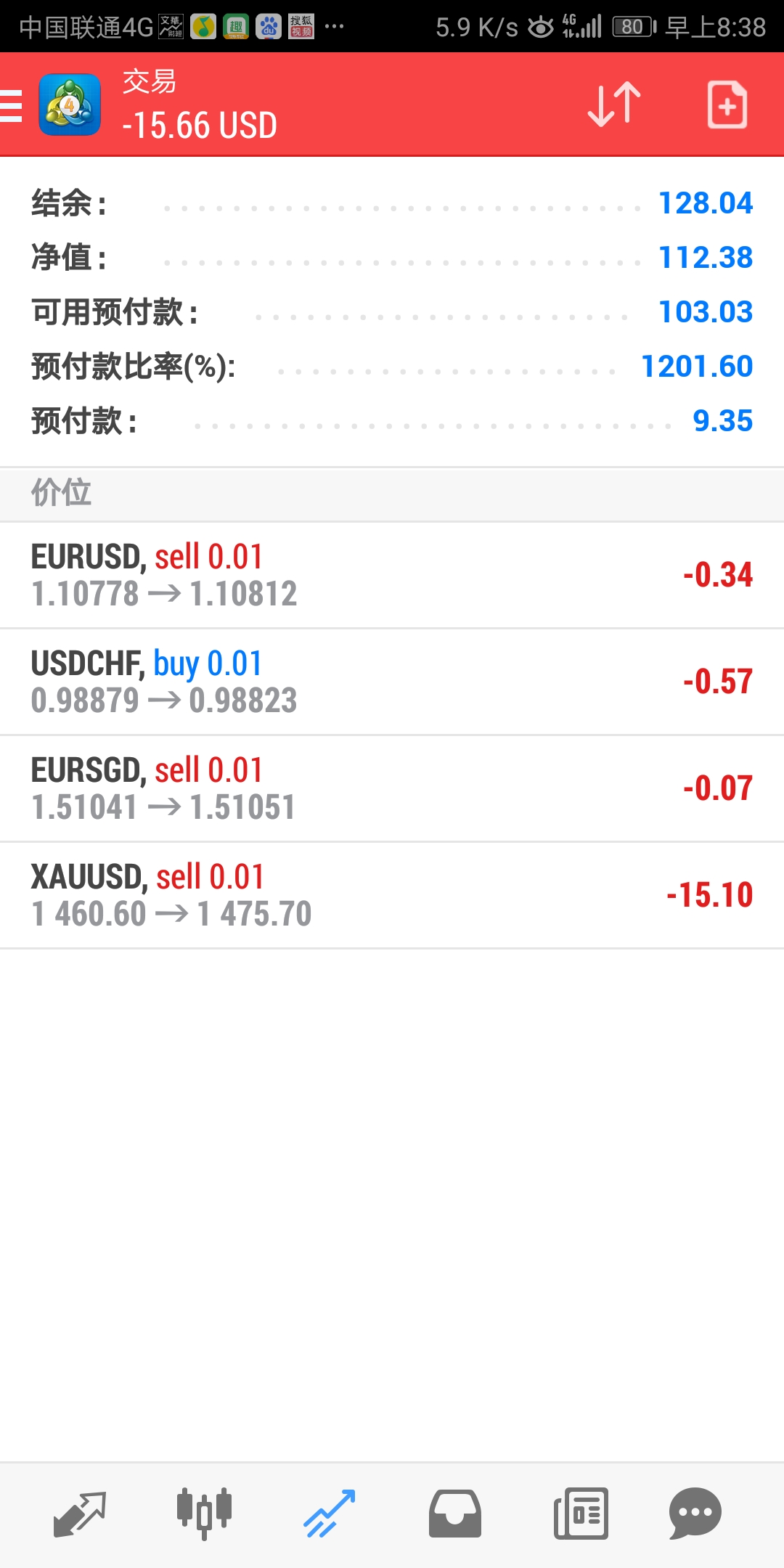Open the USDCHF buy position

tap(392, 682)
